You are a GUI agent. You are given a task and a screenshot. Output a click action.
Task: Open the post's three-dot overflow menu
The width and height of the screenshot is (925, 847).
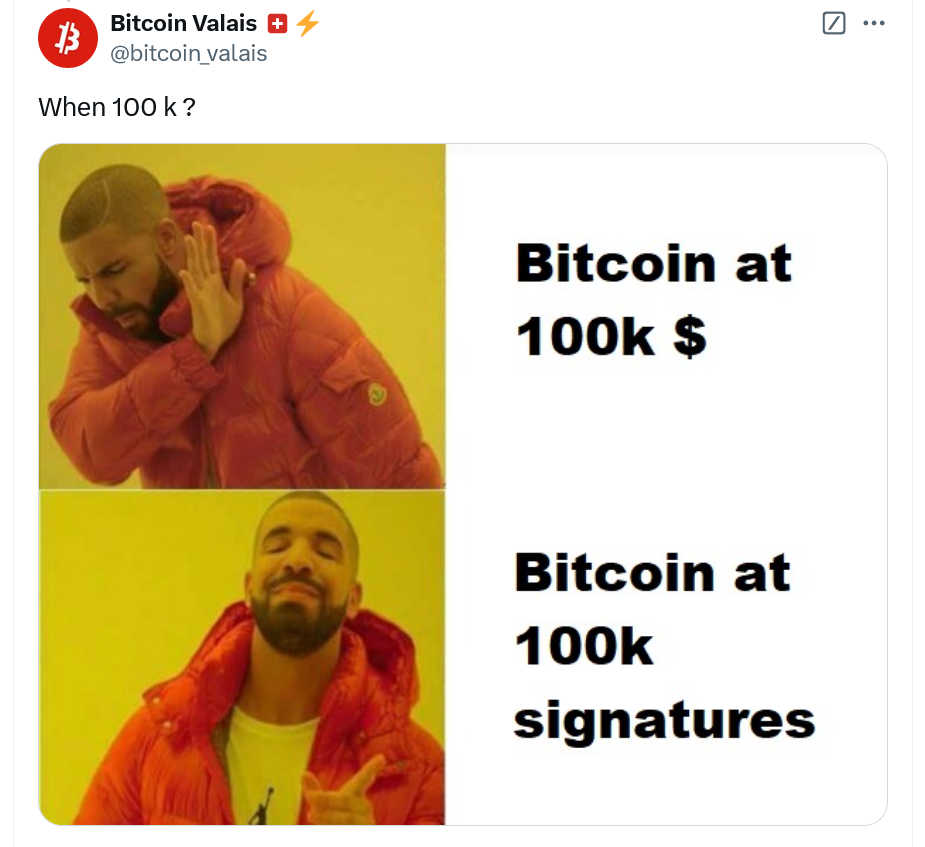click(873, 23)
